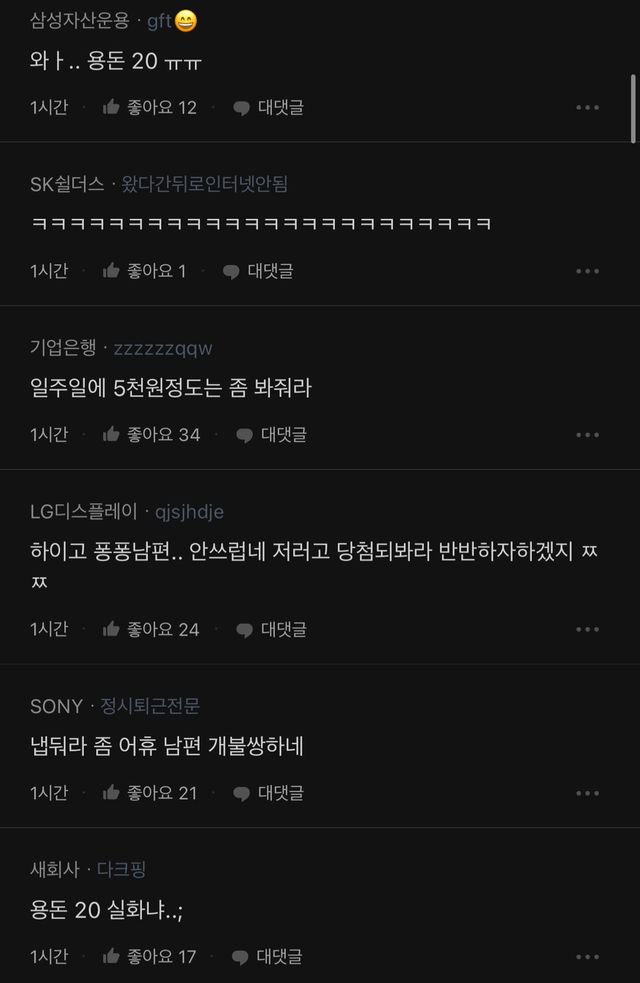This screenshot has width=640, height=983.
Task: Reply to qjsjhdje's comment
Action: [x=271, y=629]
